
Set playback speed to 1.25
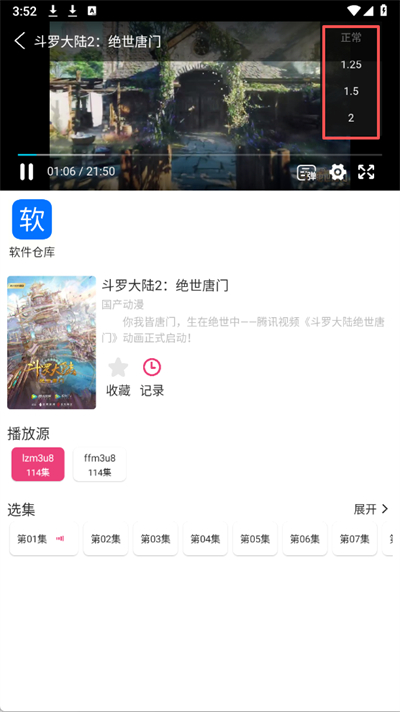[351, 64]
